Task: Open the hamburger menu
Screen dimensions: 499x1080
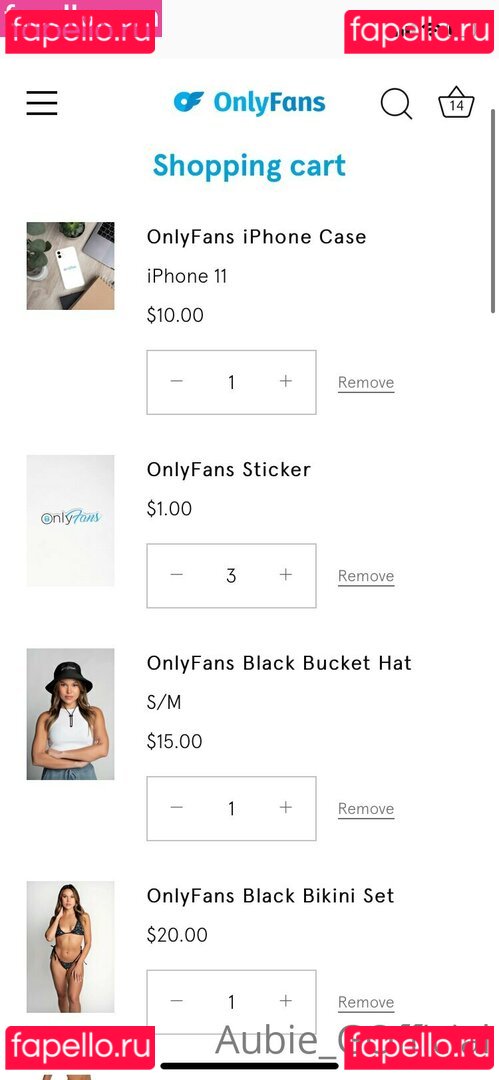Action: [42, 103]
